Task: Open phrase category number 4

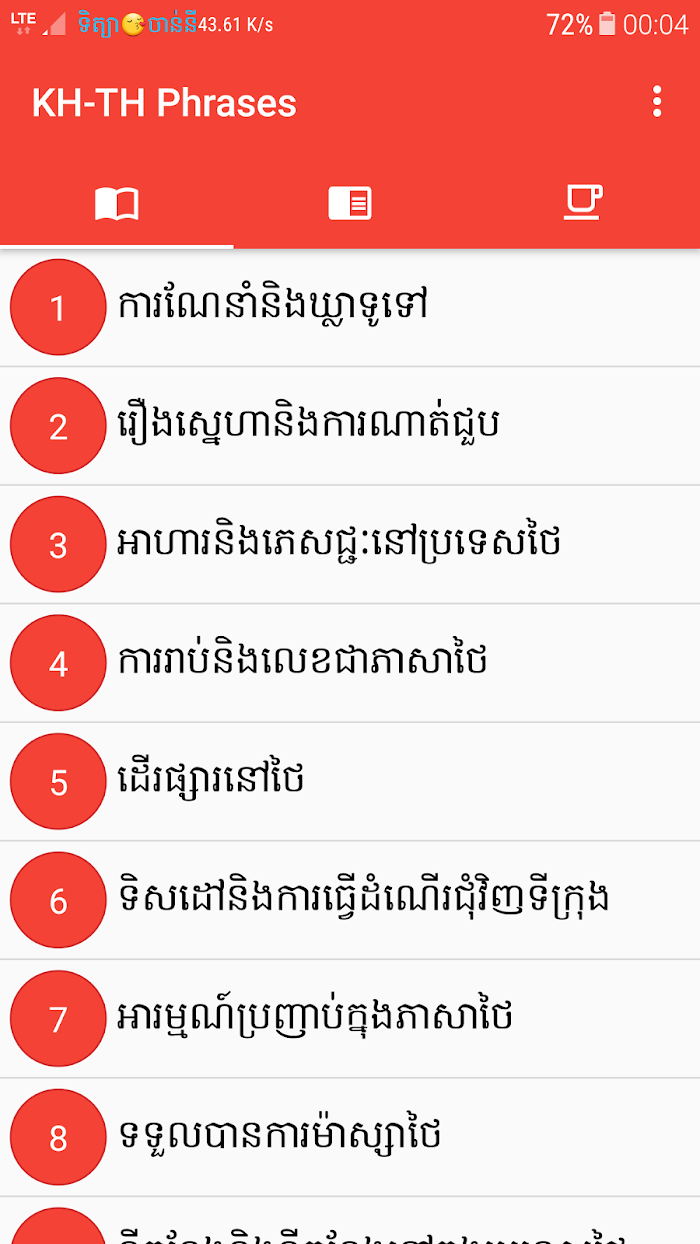Action: pyautogui.click(x=350, y=663)
